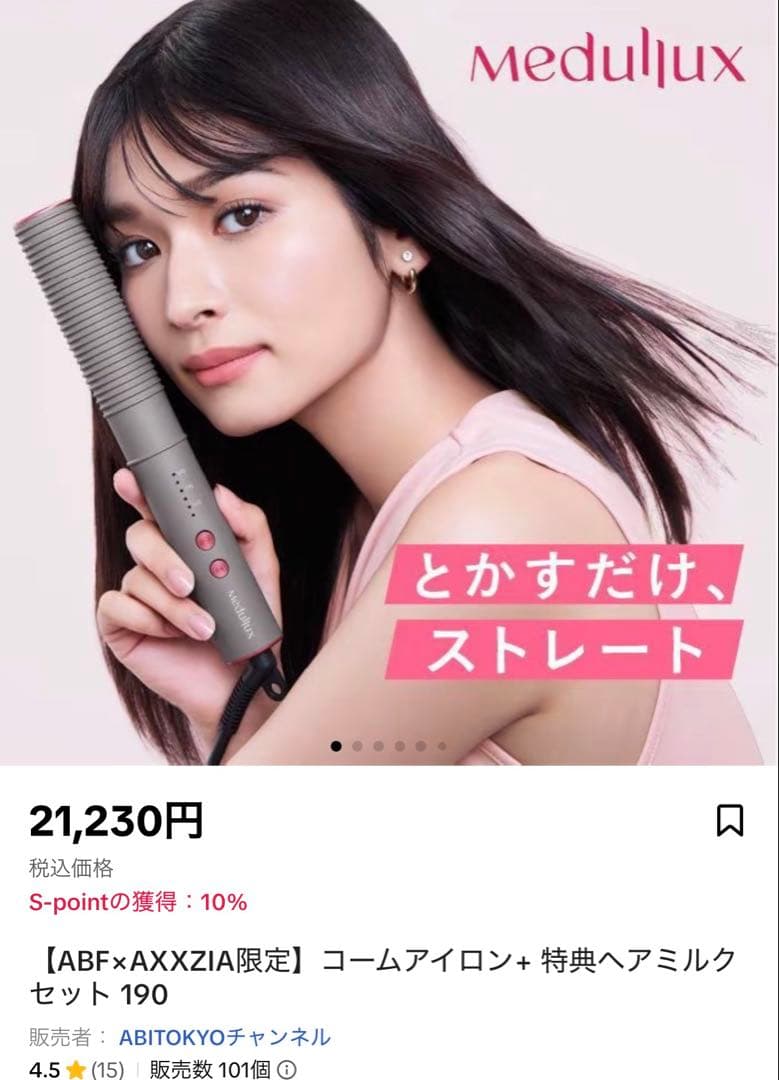The image size is (779, 1080).
Task: Tap the info icon beside 販売数 101個
Action: point(286,1069)
